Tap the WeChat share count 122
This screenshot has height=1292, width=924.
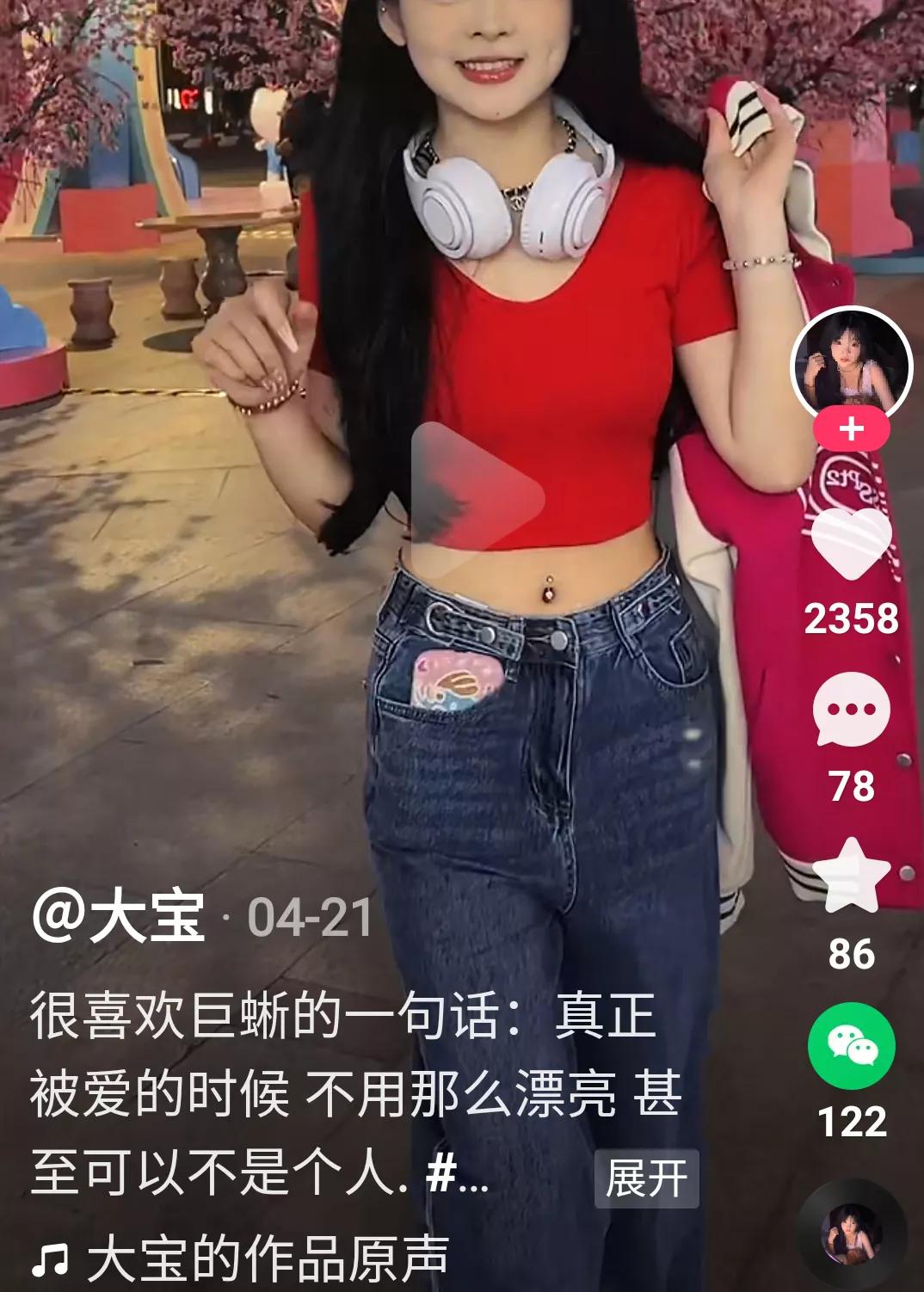point(850,1123)
